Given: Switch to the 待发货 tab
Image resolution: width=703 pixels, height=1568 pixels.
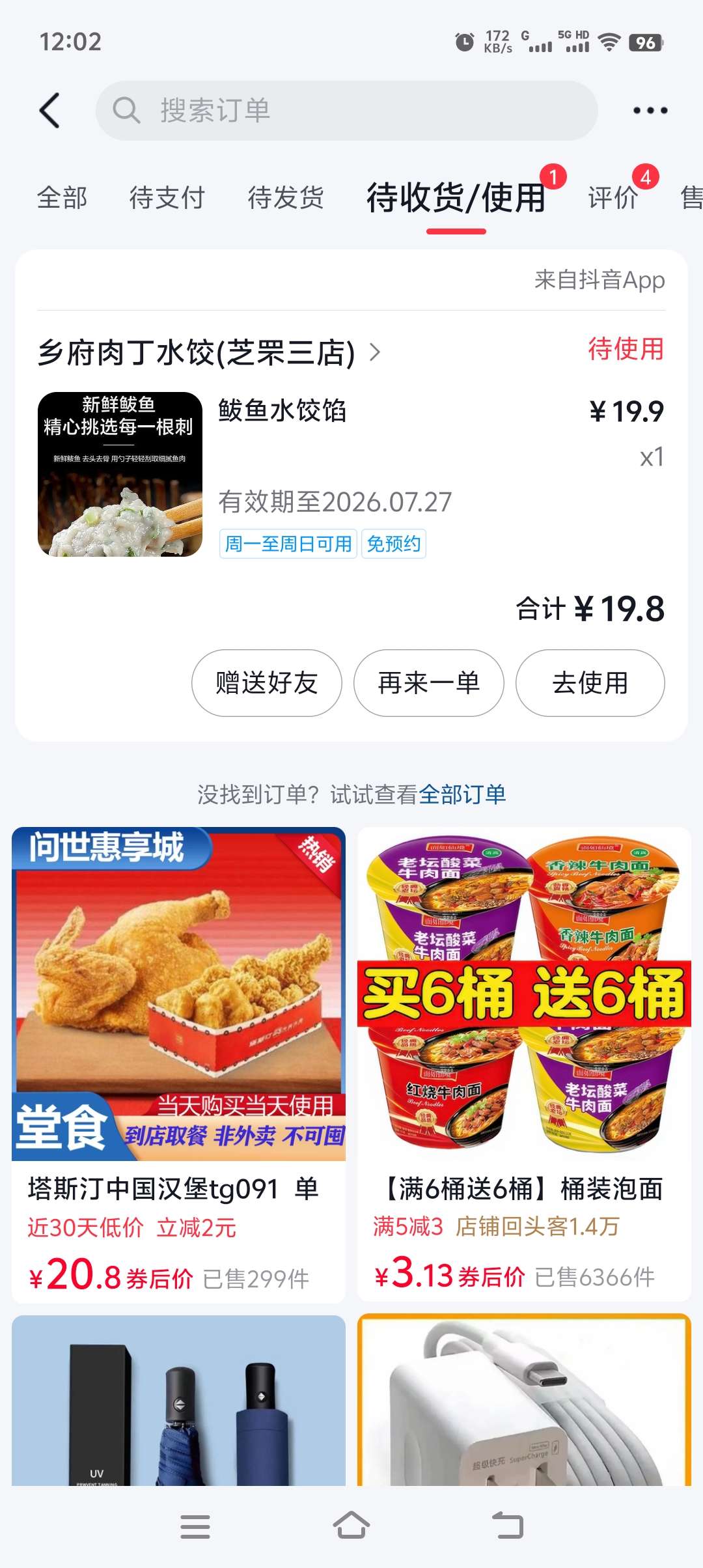Looking at the screenshot, I should 286,198.
